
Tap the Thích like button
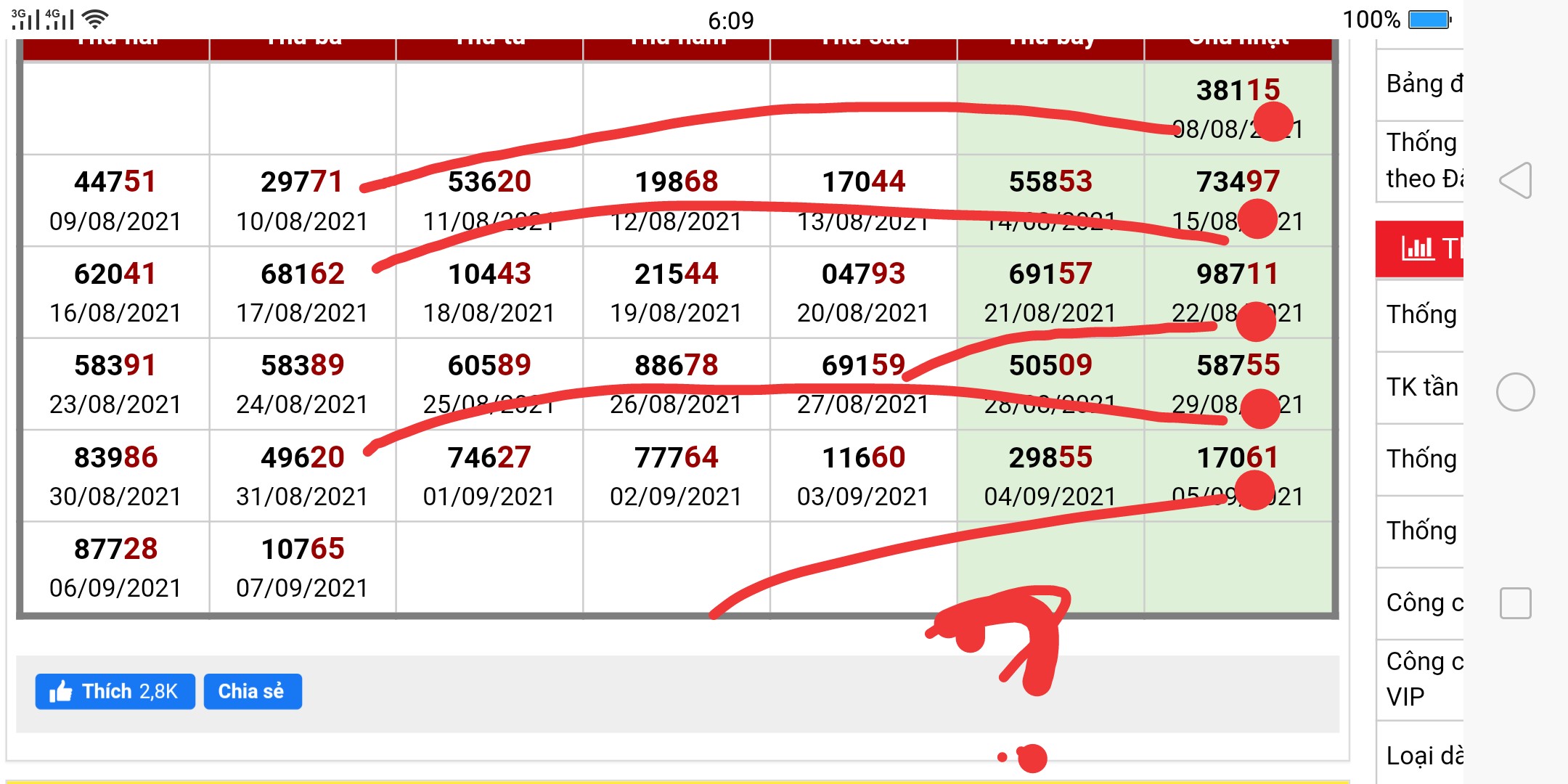tap(115, 691)
